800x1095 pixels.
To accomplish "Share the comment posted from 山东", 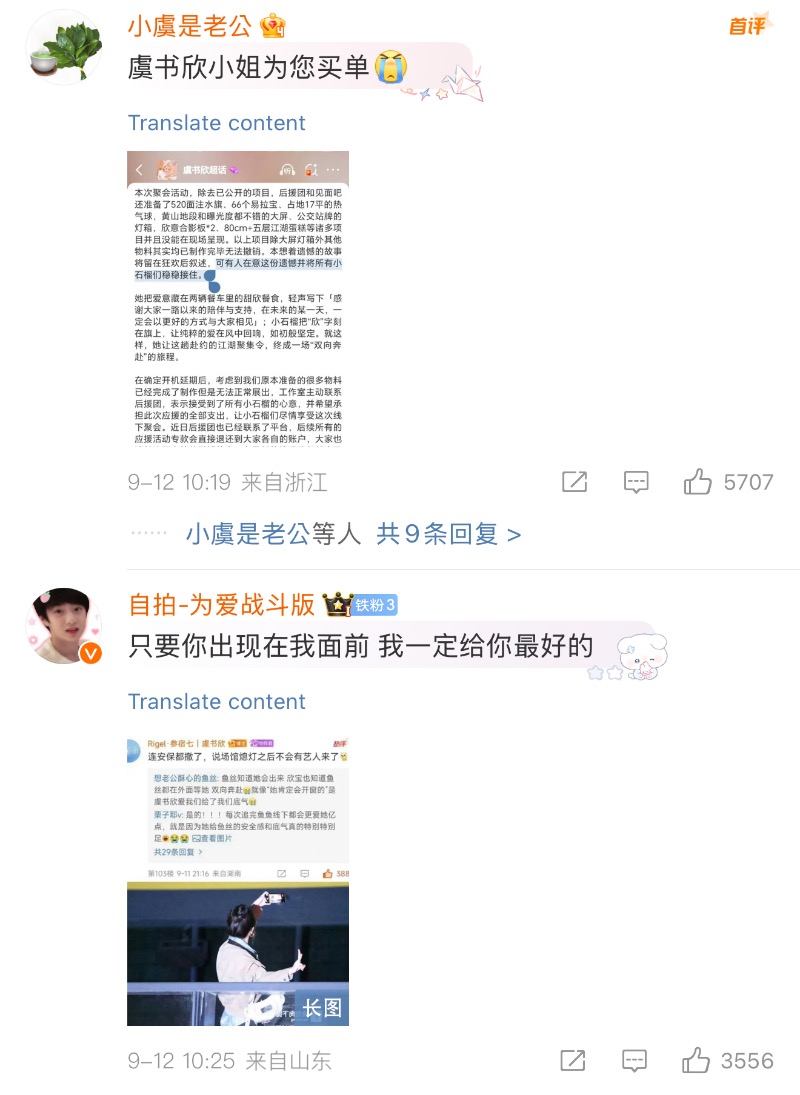I will coord(574,1060).
